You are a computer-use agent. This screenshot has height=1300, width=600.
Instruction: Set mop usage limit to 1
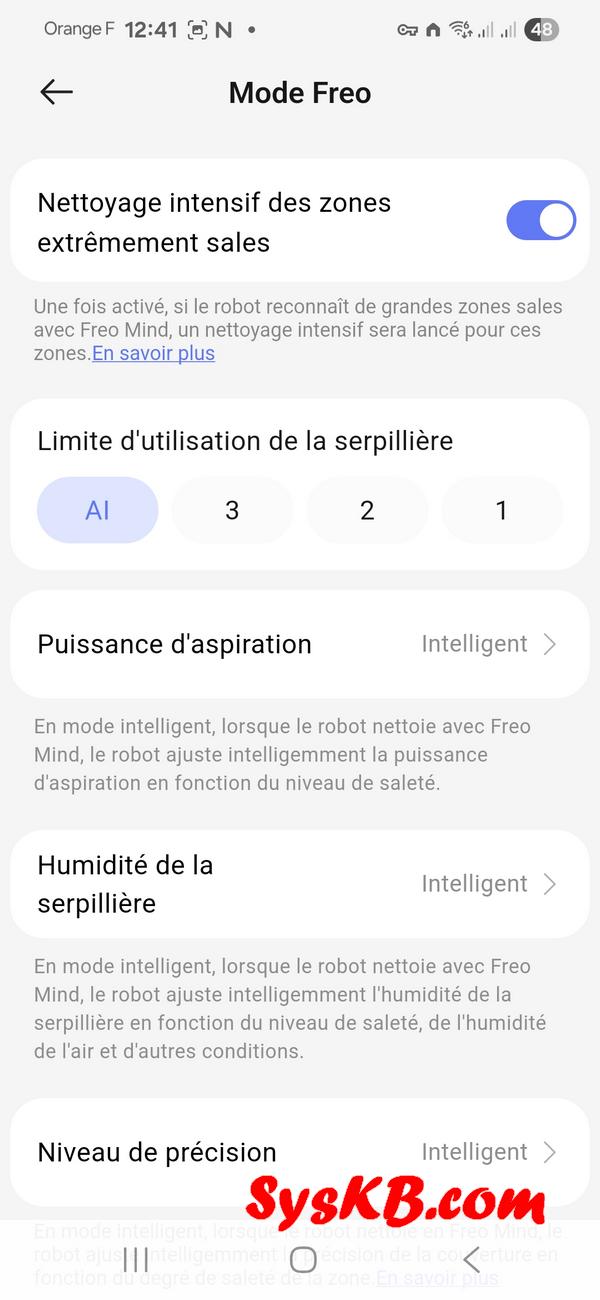pos(501,510)
